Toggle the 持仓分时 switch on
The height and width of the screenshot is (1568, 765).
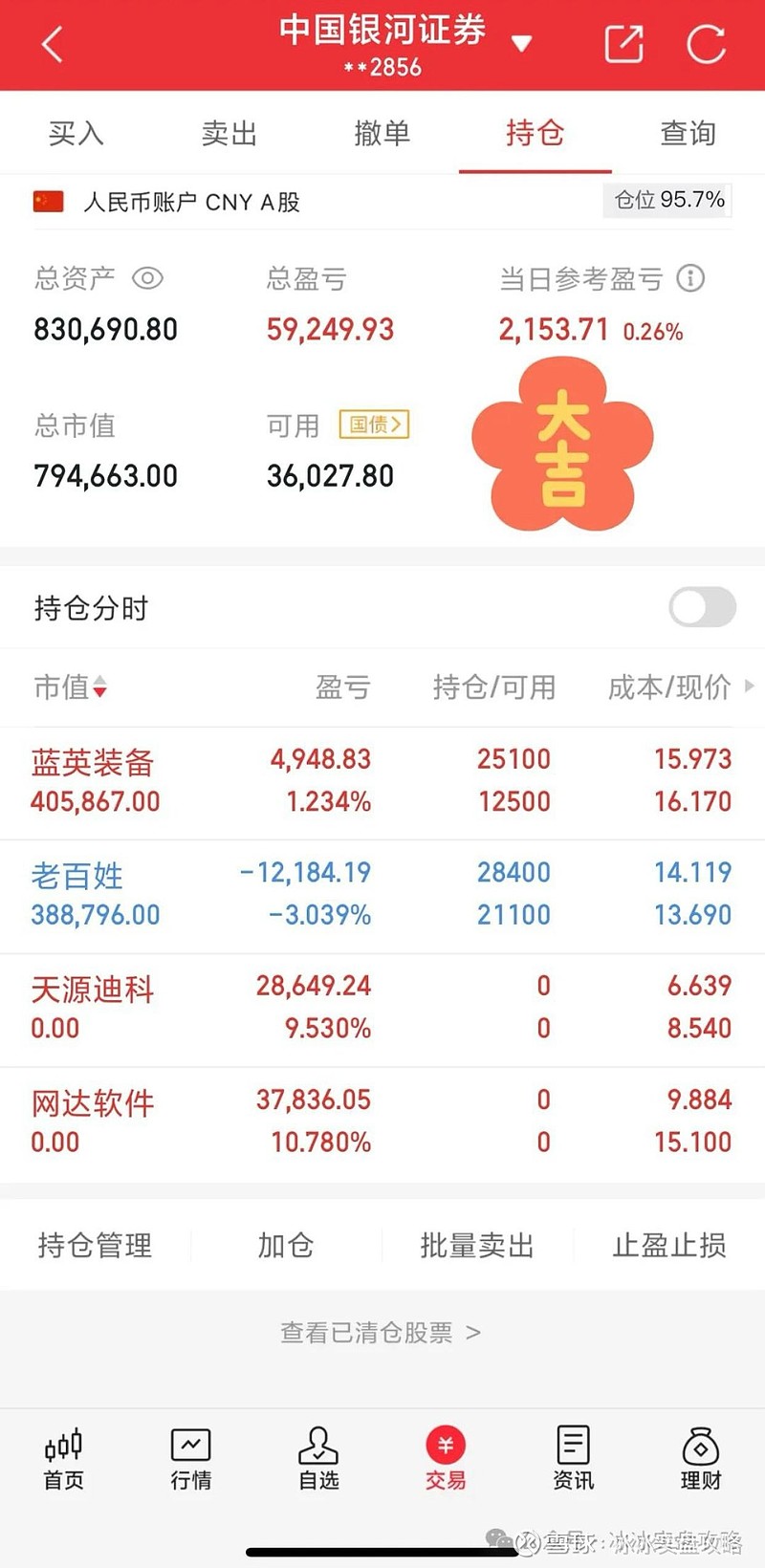[701, 607]
